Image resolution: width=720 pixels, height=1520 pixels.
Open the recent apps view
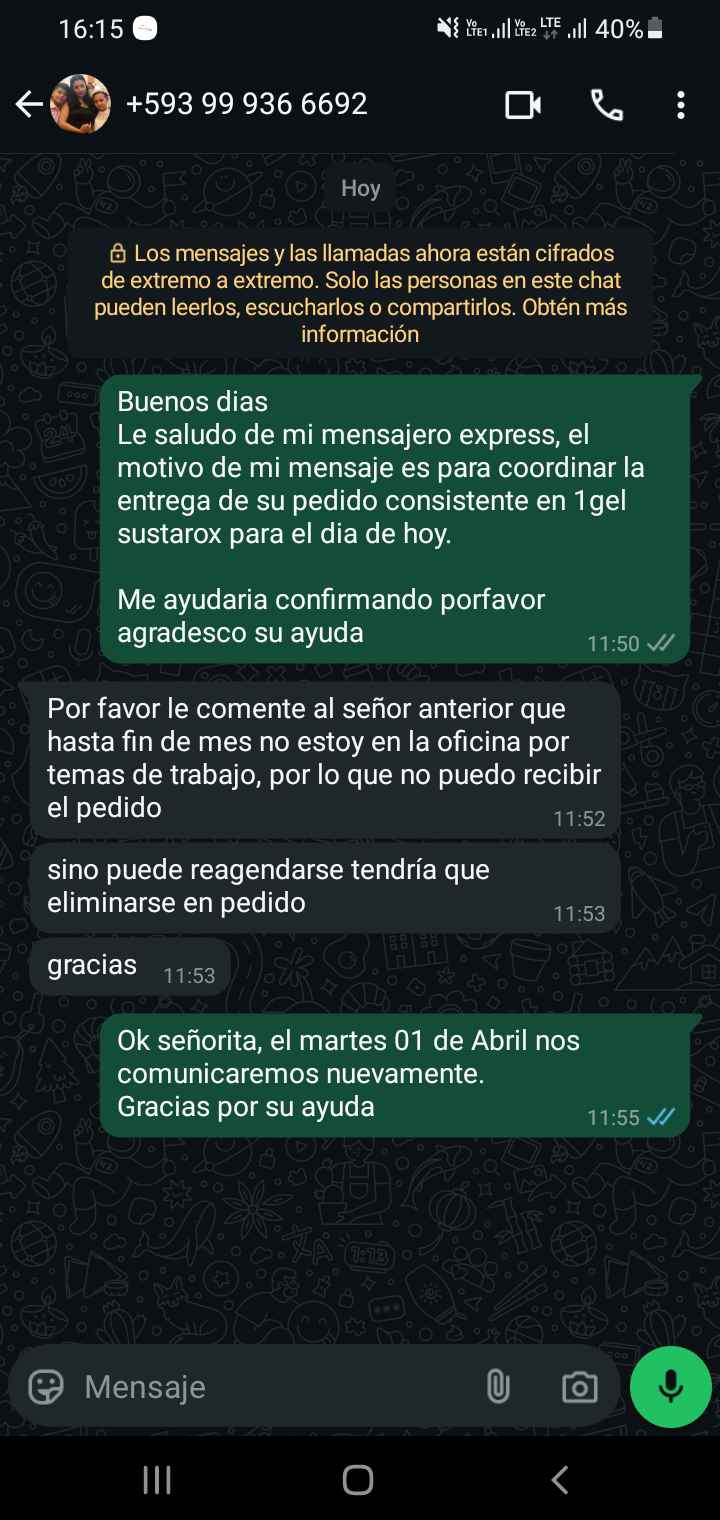[x=157, y=1480]
